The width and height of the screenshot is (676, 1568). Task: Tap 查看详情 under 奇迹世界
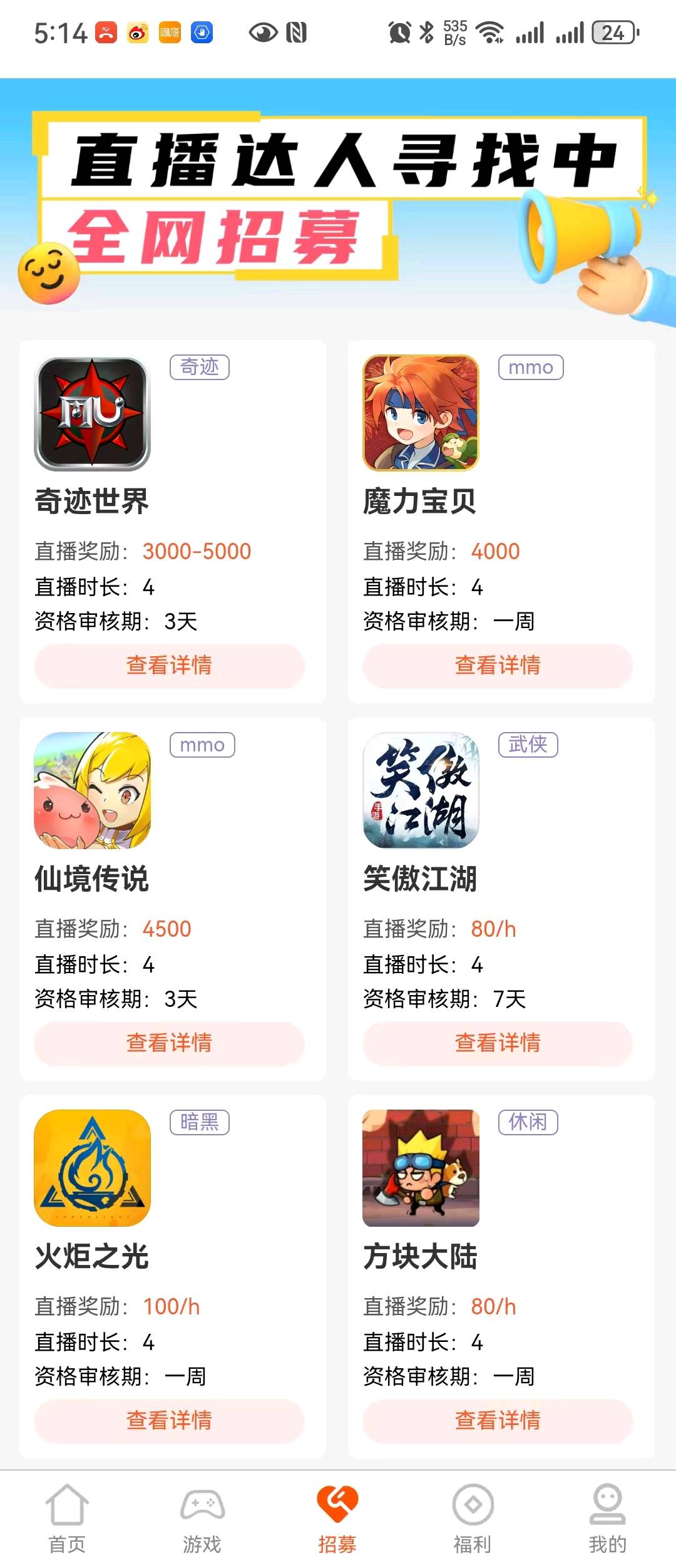169,666
